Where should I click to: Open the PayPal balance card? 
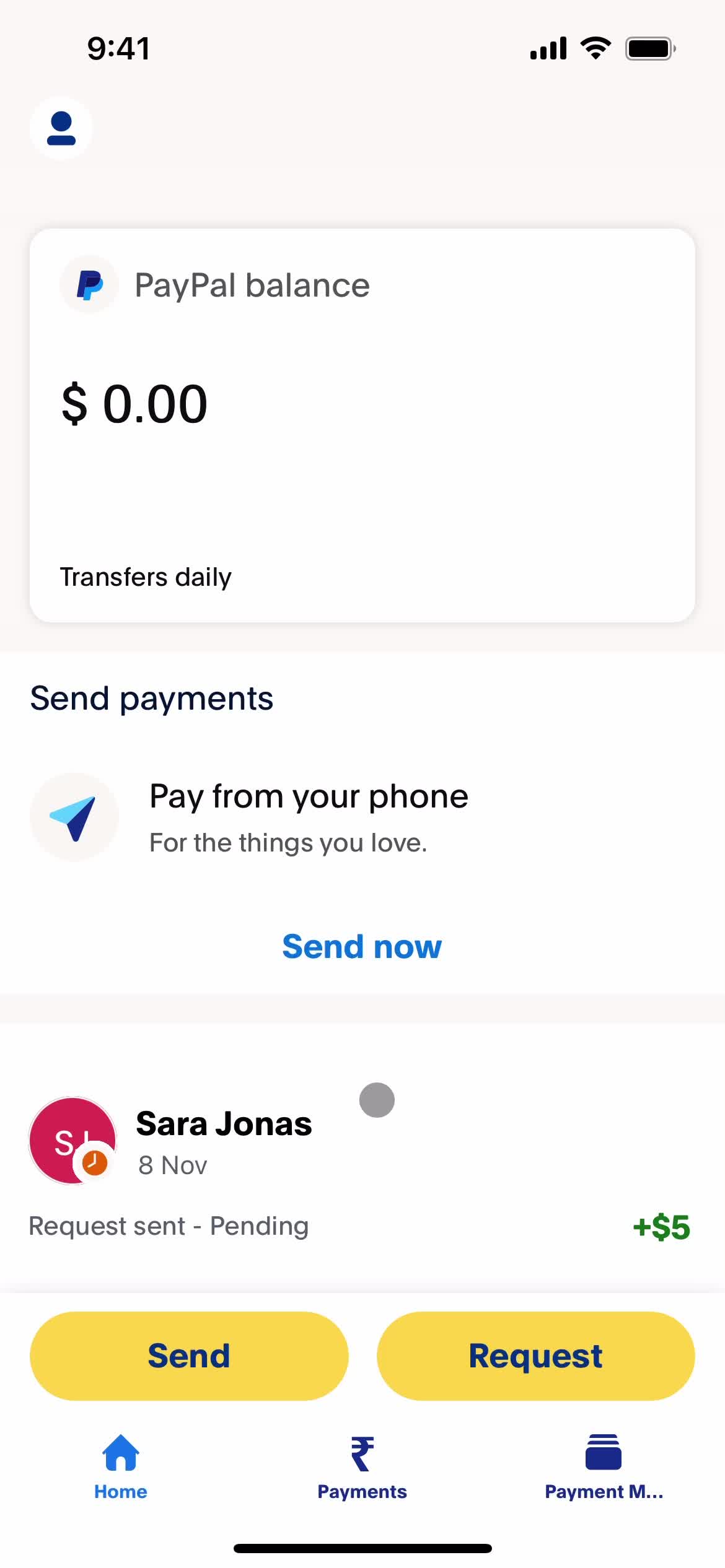[362, 423]
